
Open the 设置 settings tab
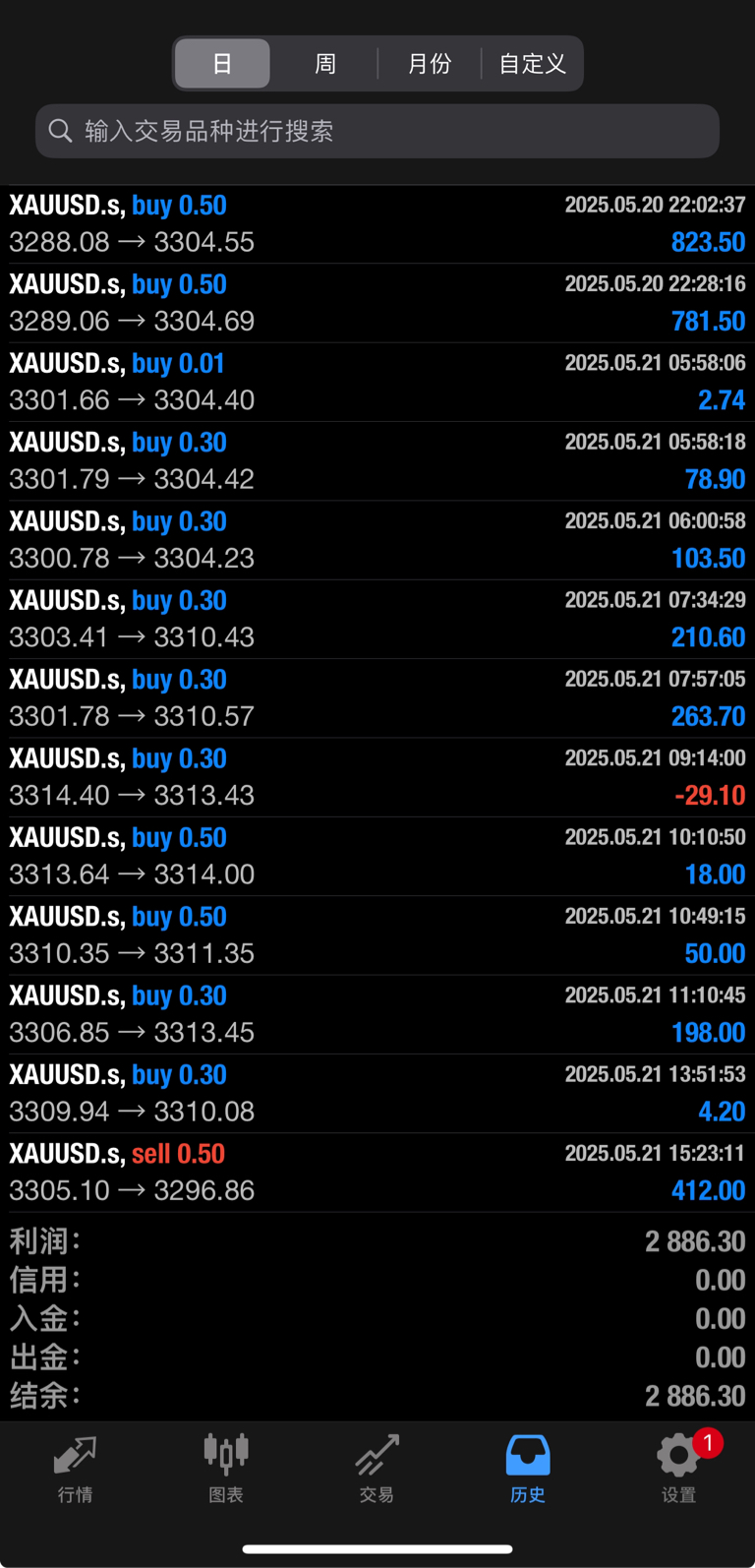pos(678,1469)
